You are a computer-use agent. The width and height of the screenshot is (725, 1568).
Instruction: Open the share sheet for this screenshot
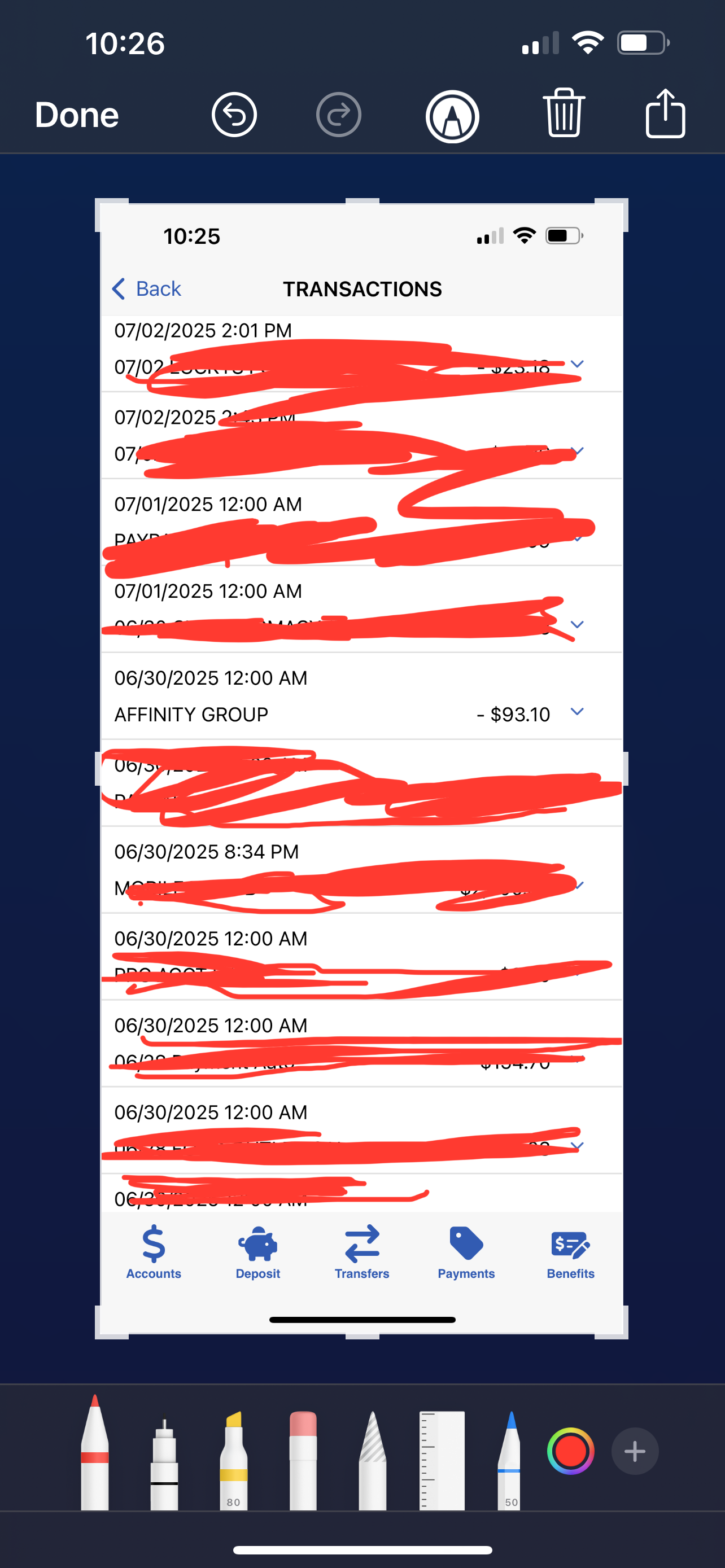pos(665,113)
